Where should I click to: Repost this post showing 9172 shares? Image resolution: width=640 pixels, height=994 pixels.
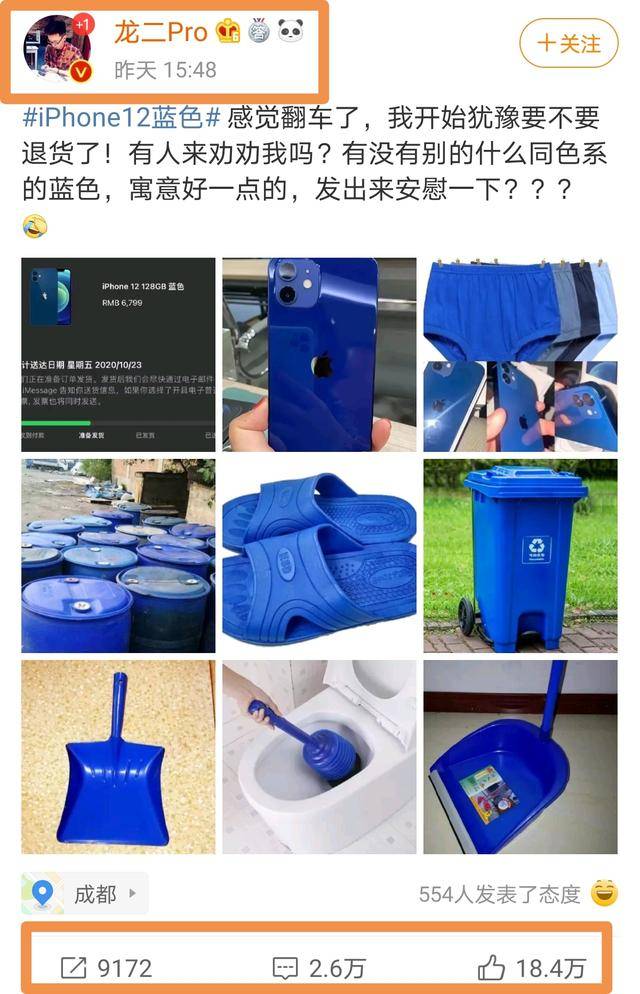105,967
